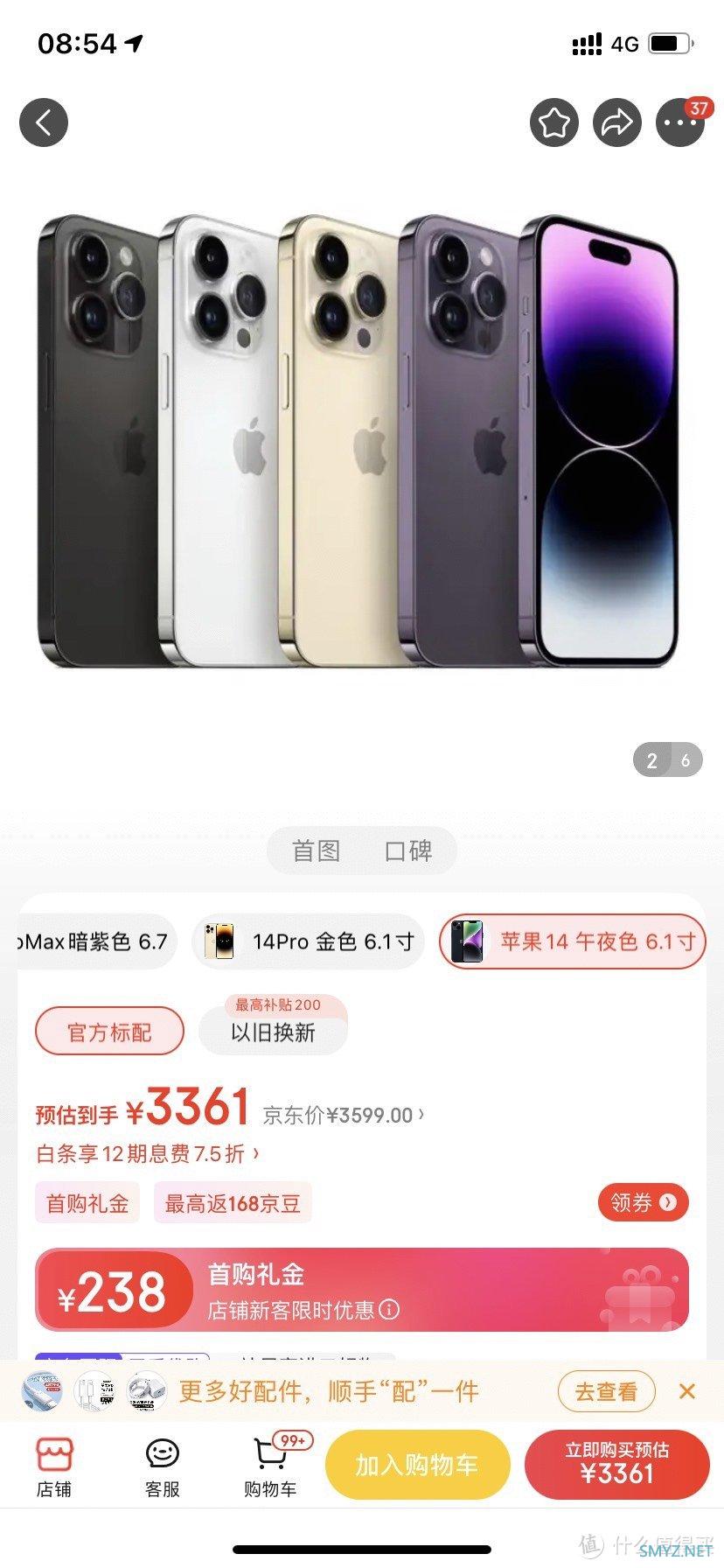Switch to the 首图 tab

point(316,850)
